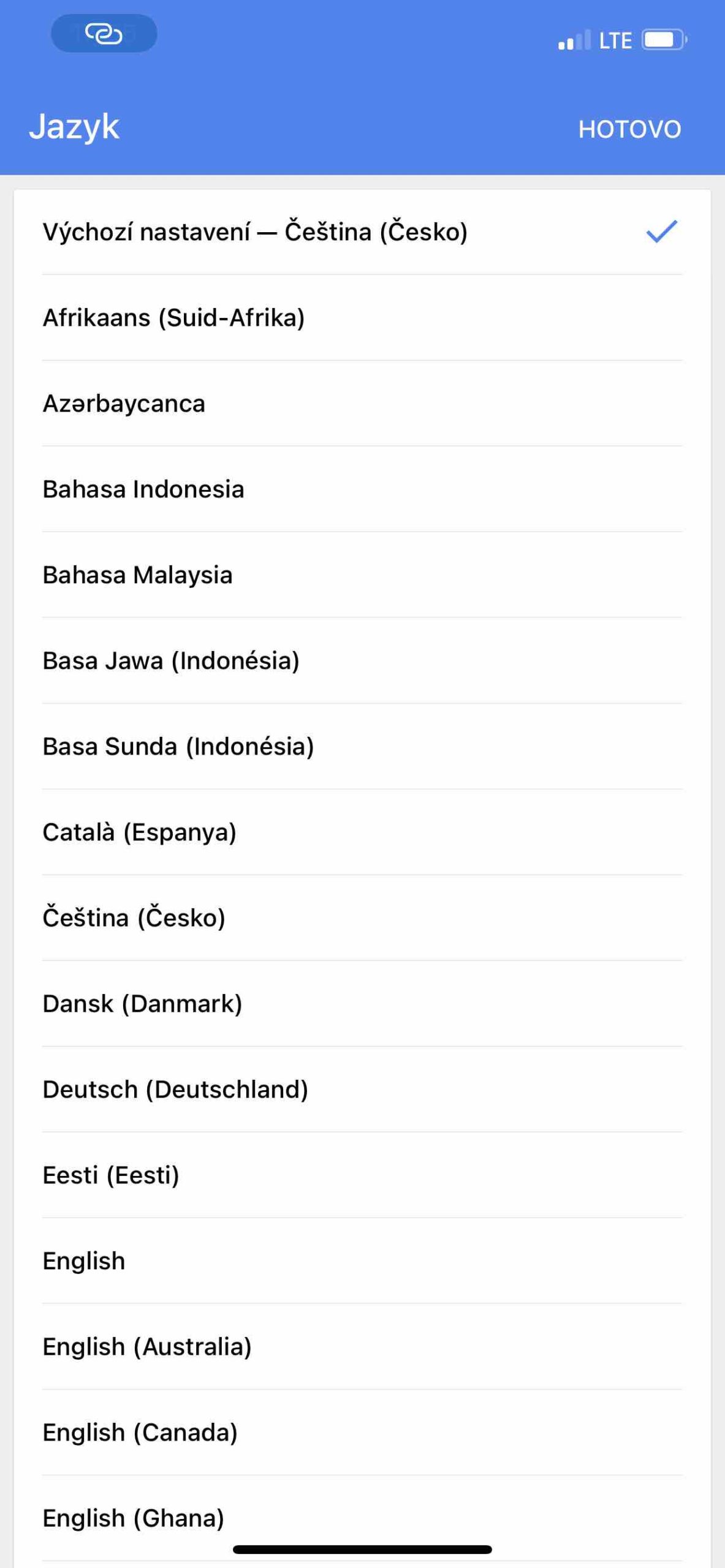The image size is (725, 1568).
Task: Tap the cellular signal indicator
Action: click(574, 40)
